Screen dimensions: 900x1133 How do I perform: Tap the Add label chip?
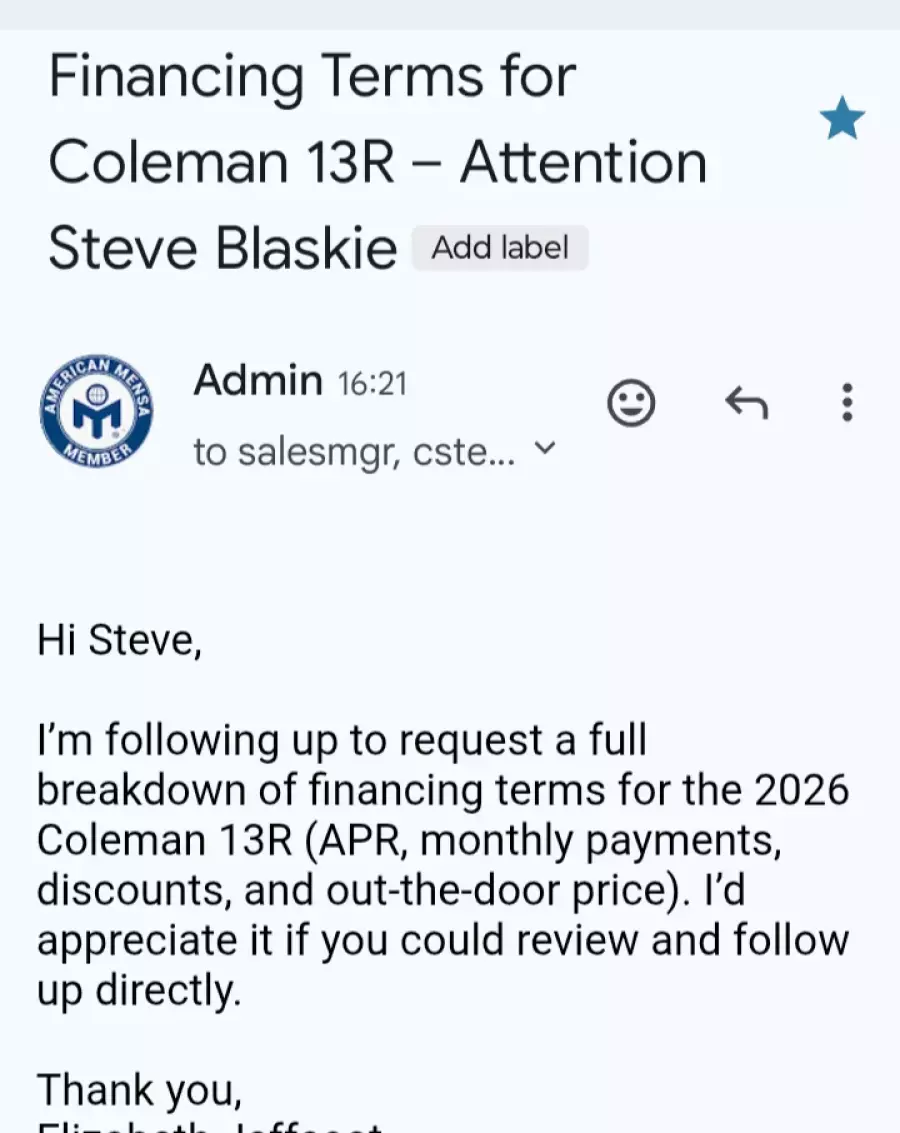500,248
